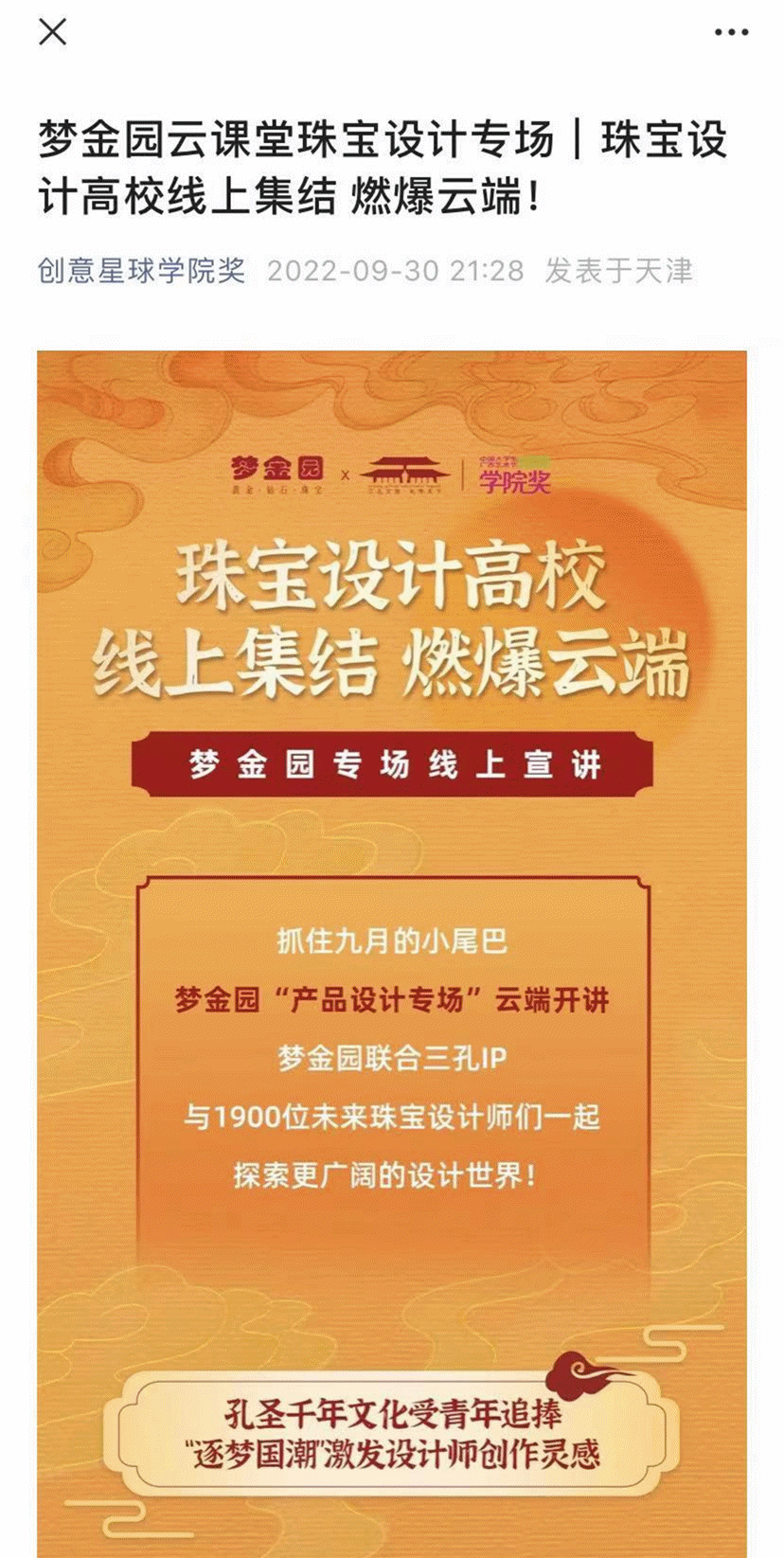Viewport: 784px width, 1558px height.
Task: Open the three-dot overflow menu
Action: click(731, 32)
